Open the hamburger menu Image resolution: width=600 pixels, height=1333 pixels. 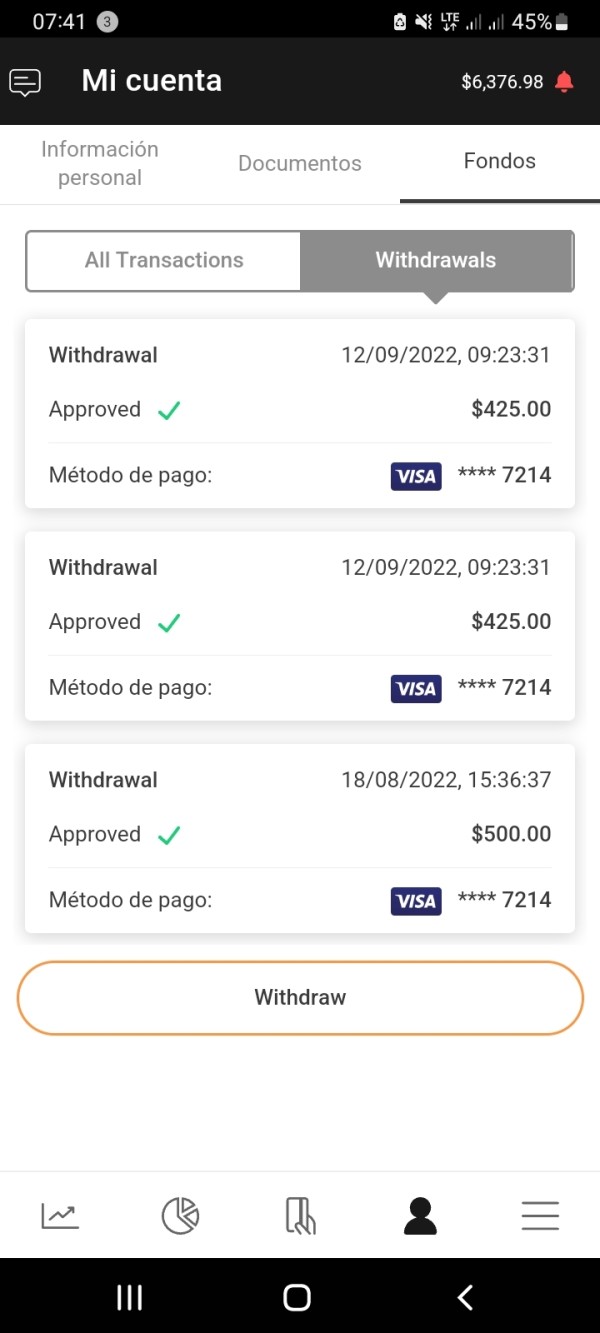tap(540, 1215)
